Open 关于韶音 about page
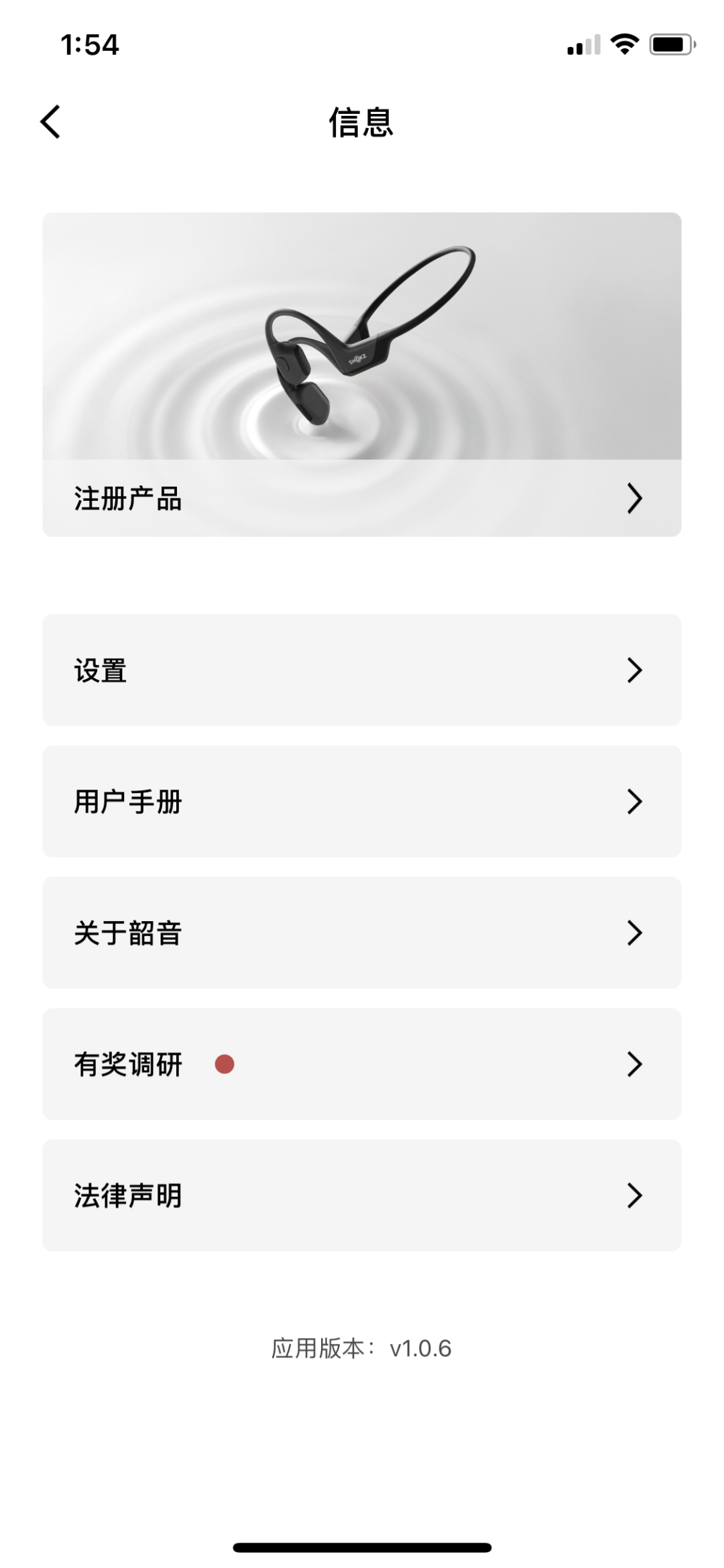The width and height of the screenshot is (724, 1568). [362, 932]
